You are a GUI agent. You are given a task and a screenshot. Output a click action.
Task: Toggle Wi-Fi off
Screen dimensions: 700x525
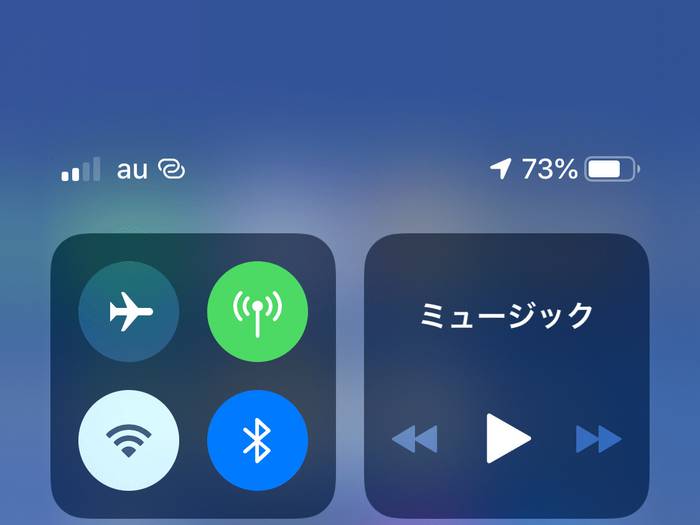[x=129, y=439]
